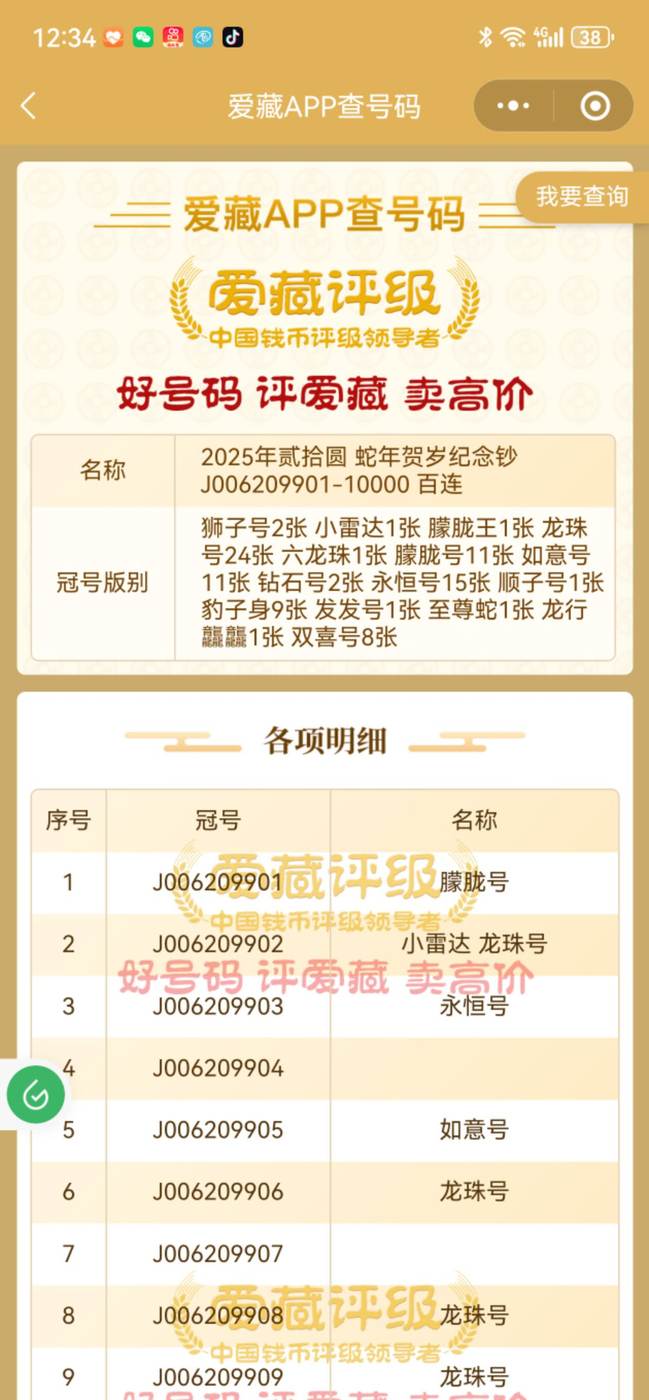Close the mini program with the circle button
The image size is (649, 1400).
pyautogui.click(x=595, y=106)
